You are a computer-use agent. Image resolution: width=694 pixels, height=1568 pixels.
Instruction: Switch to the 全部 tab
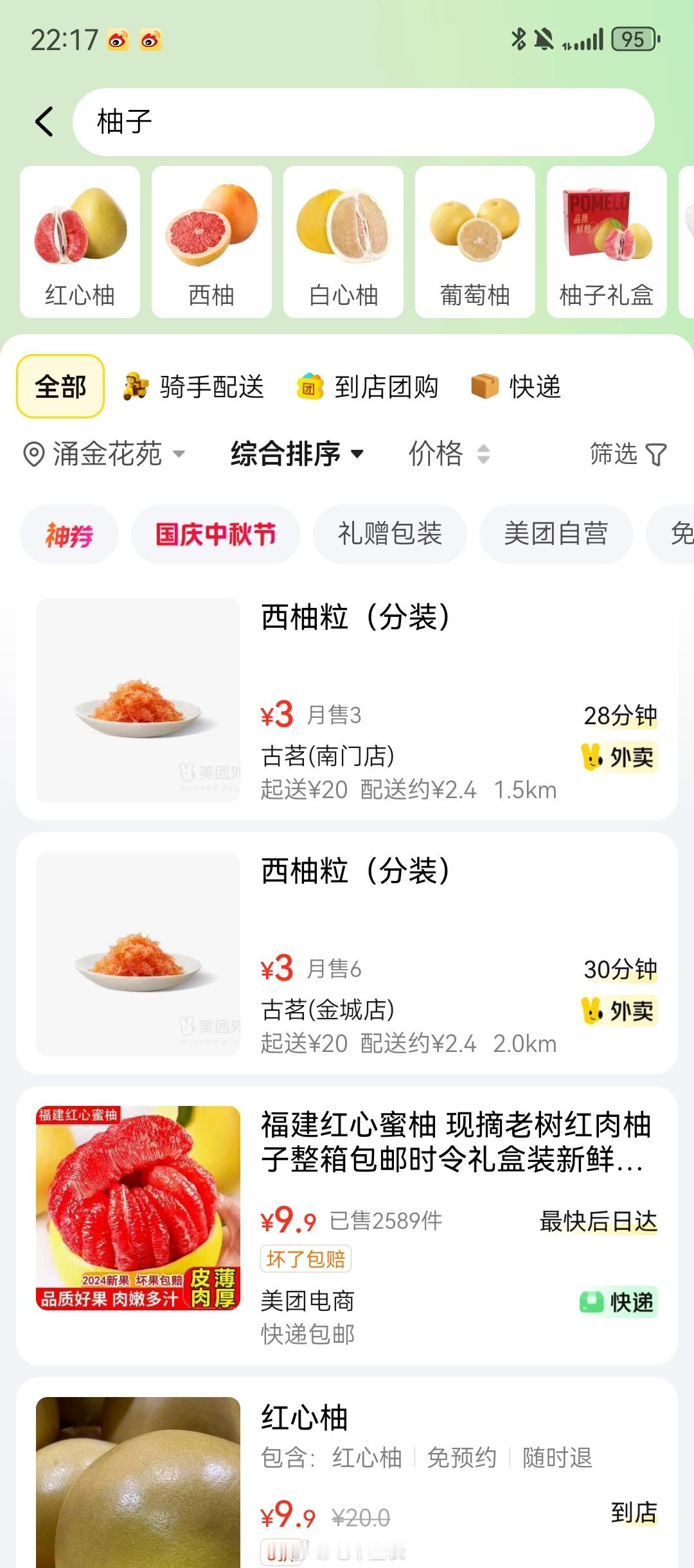(x=60, y=386)
